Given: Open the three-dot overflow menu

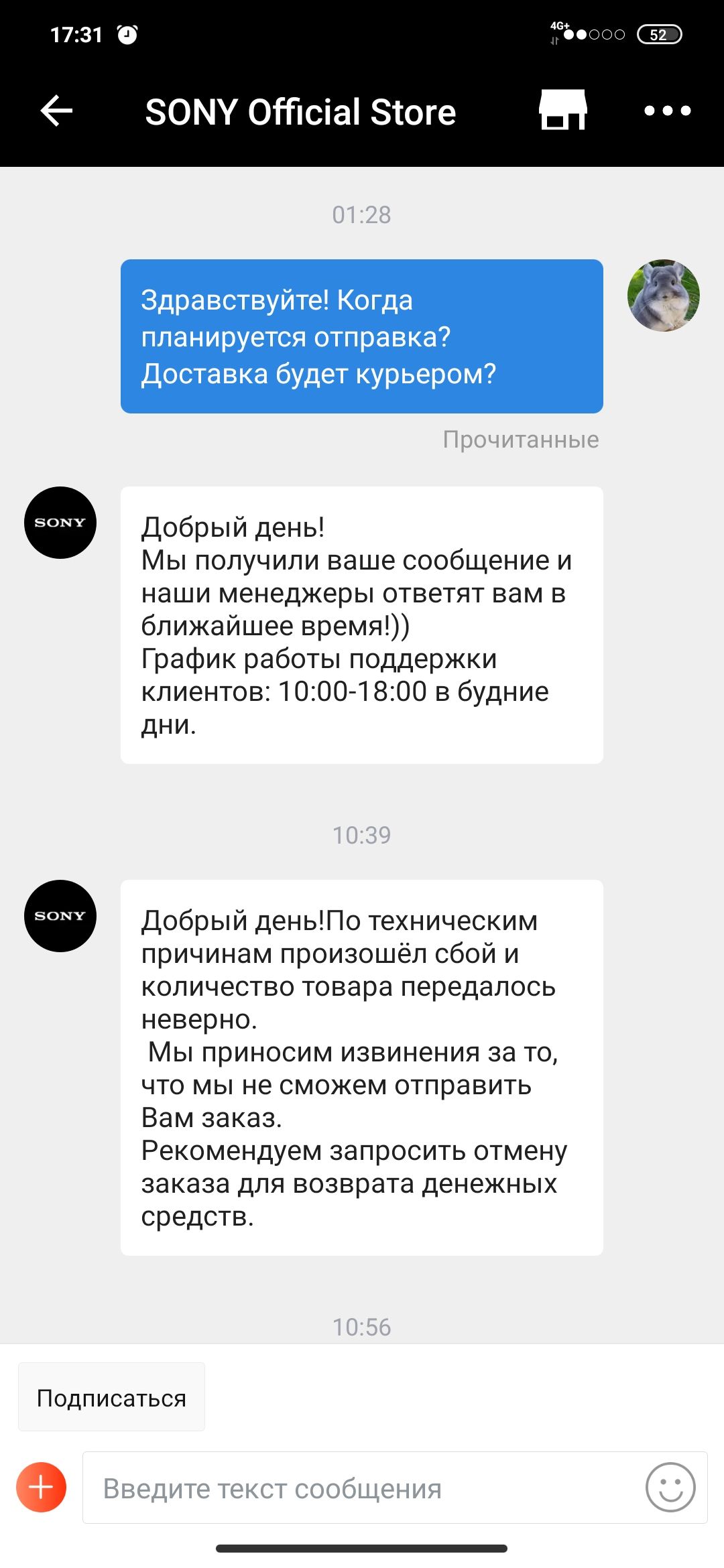Looking at the screenshot, I should click(x=667, y=111).
